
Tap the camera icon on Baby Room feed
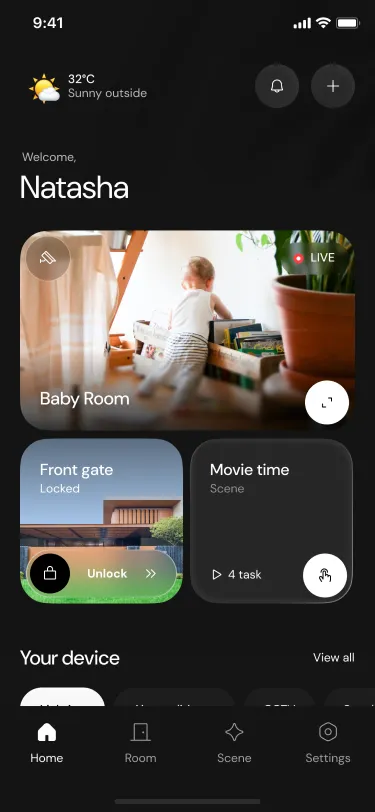pos(48,258)
